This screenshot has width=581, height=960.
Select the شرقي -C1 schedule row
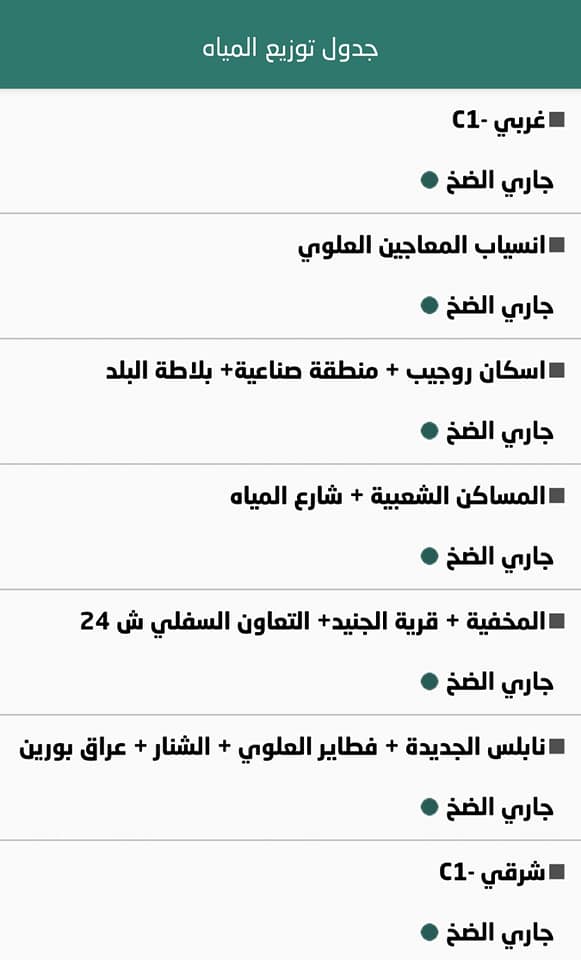tap(290, 900)
